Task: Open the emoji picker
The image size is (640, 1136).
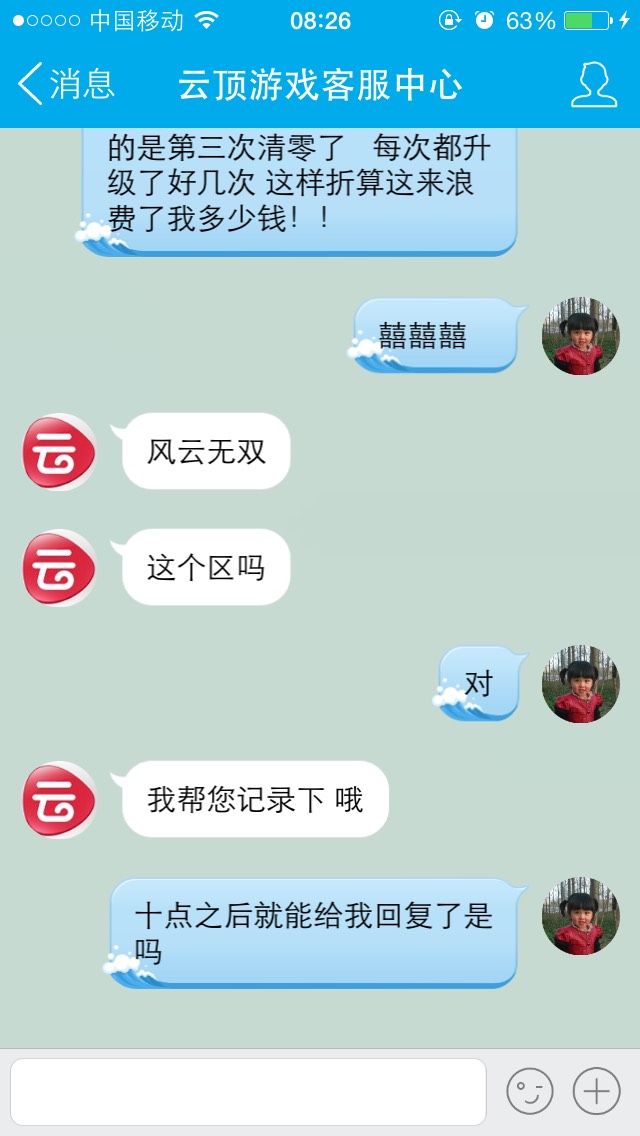Action: pyautogui.click(x=529, y=1091)
